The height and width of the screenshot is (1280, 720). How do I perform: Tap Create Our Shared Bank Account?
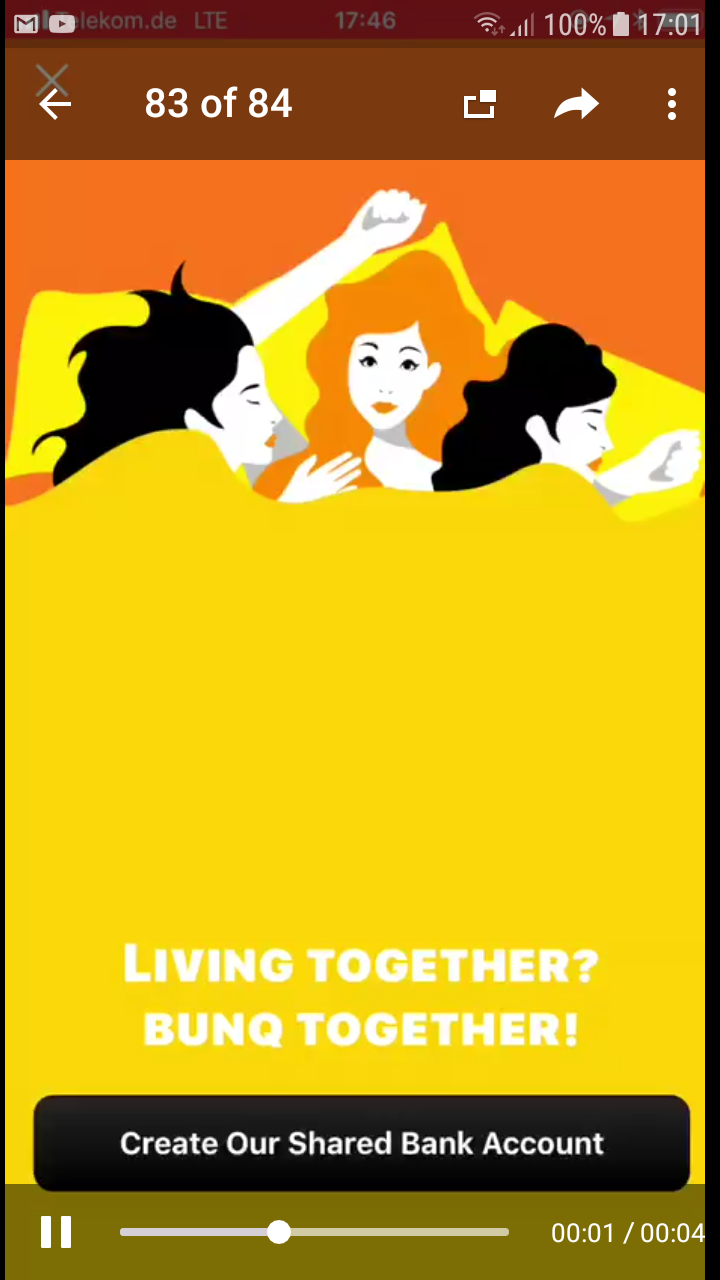[x=361, y=1143]
